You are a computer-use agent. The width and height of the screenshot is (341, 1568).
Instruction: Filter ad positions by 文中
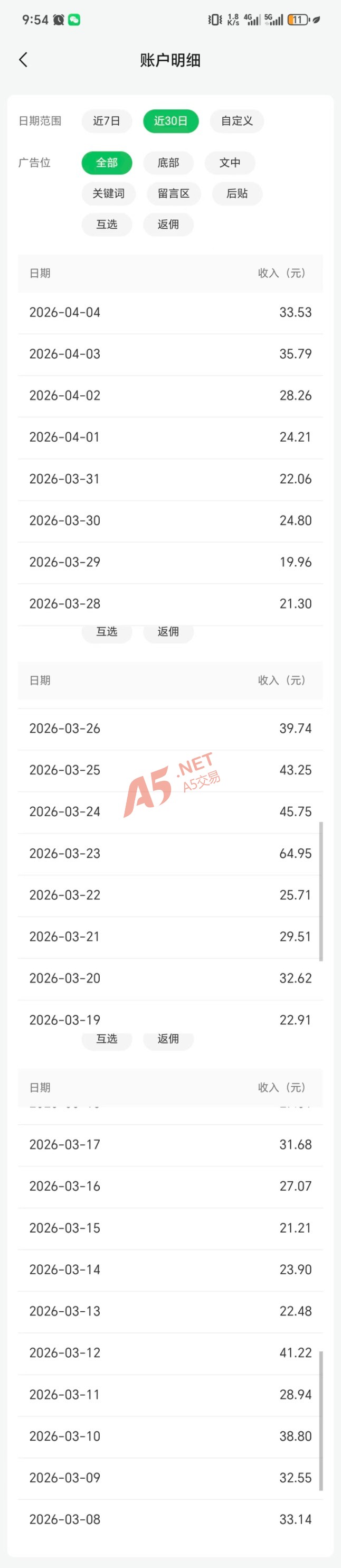coord(230,163)
